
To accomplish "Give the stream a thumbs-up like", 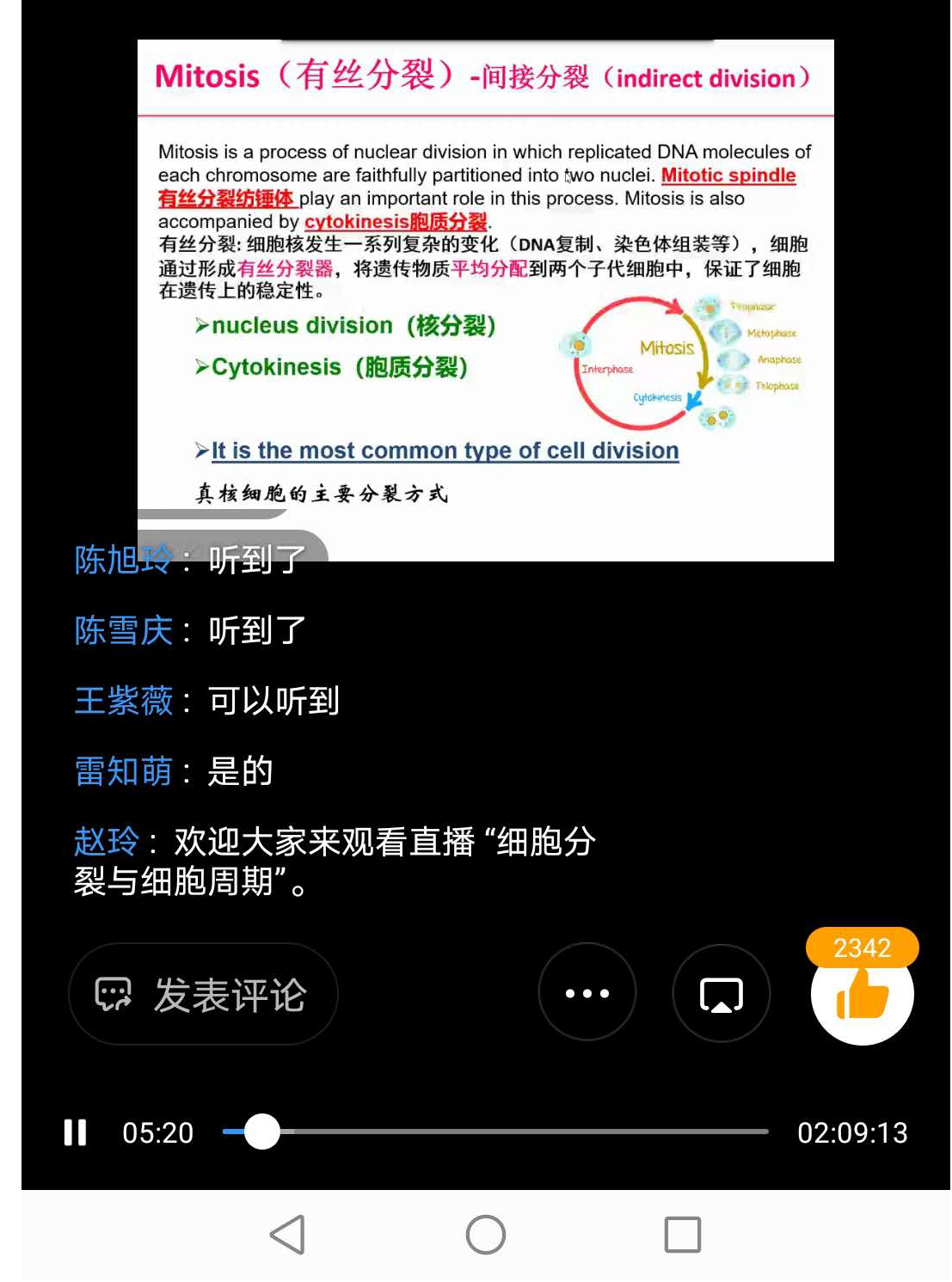I will [862, 995].
